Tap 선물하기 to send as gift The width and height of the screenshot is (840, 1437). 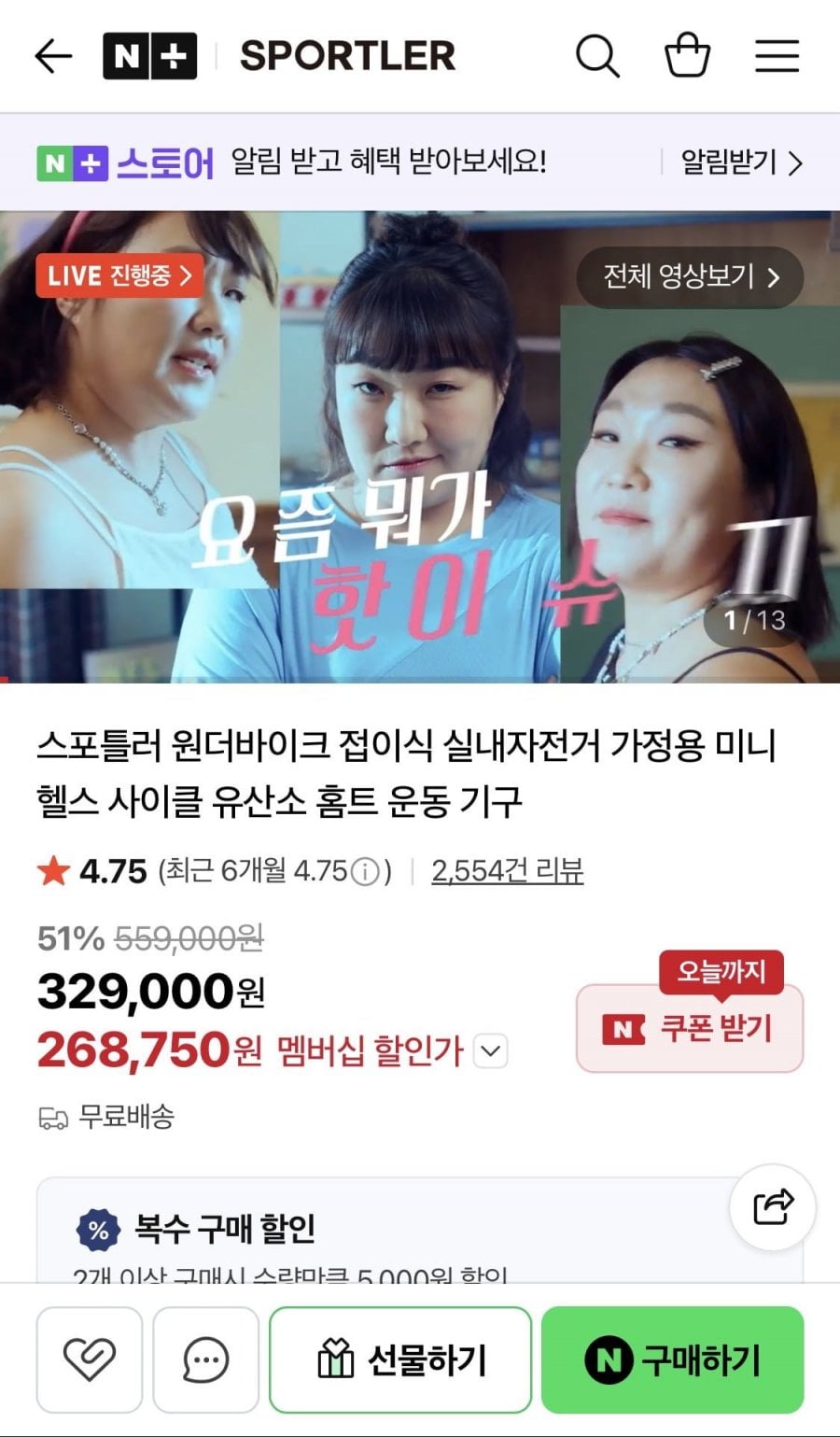(x=400, y=1360)
